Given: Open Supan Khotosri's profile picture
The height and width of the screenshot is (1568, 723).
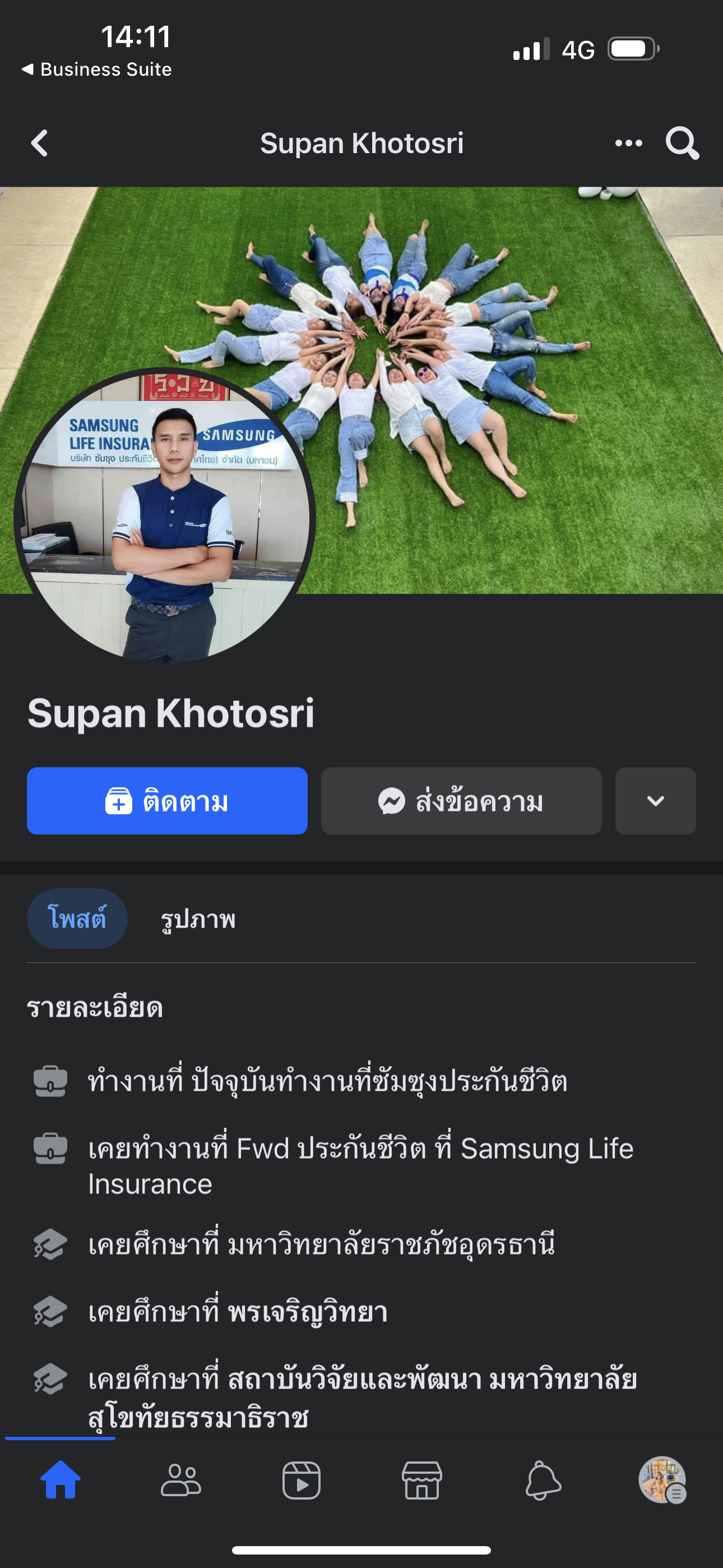Looking at the screenshot, I should 164,518.
